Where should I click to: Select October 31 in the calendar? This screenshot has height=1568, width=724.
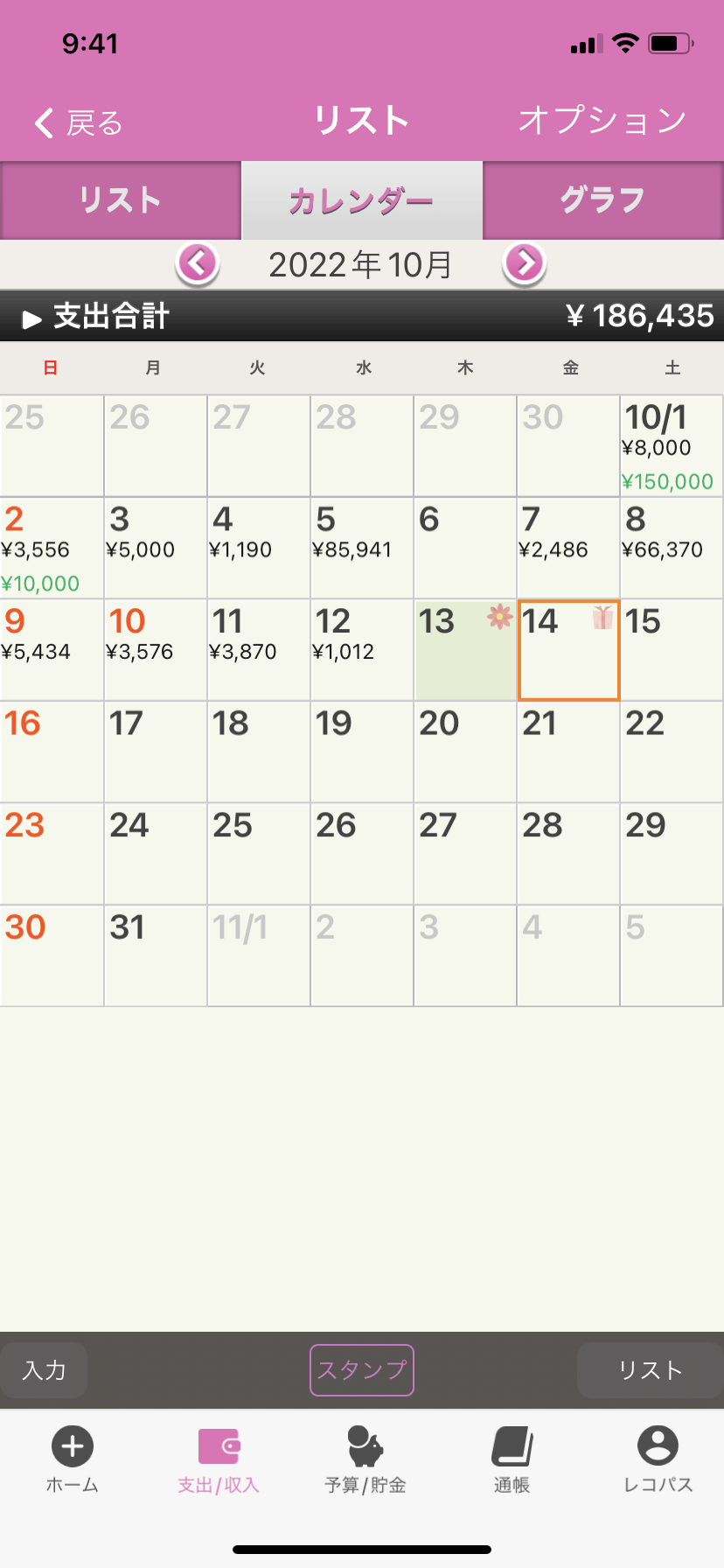pos(155,955)
